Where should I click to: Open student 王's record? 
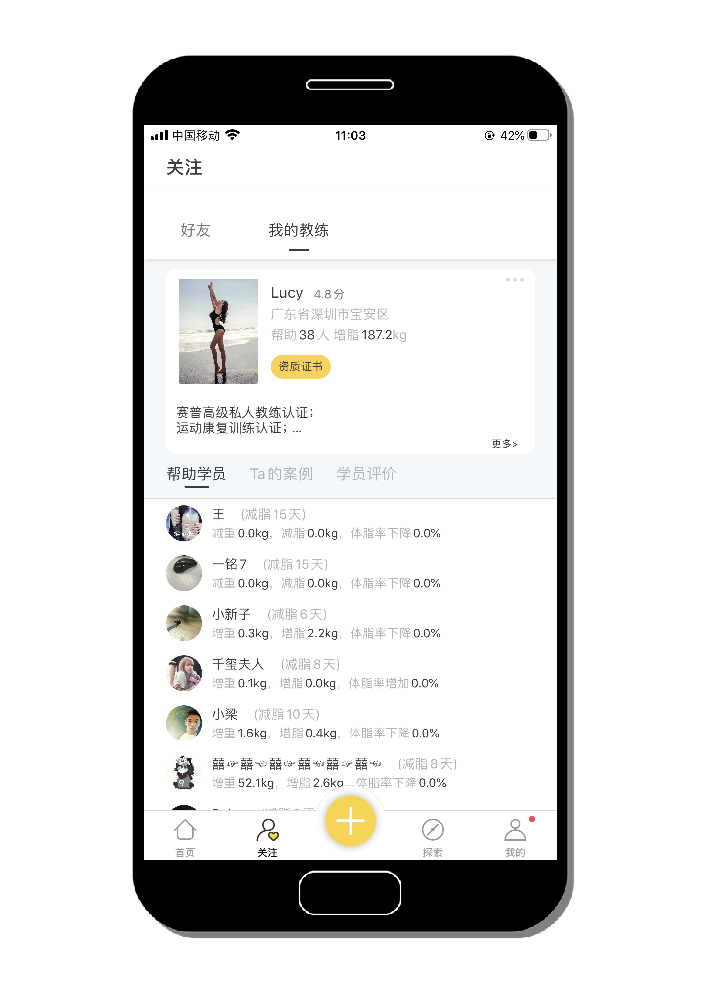326,523
